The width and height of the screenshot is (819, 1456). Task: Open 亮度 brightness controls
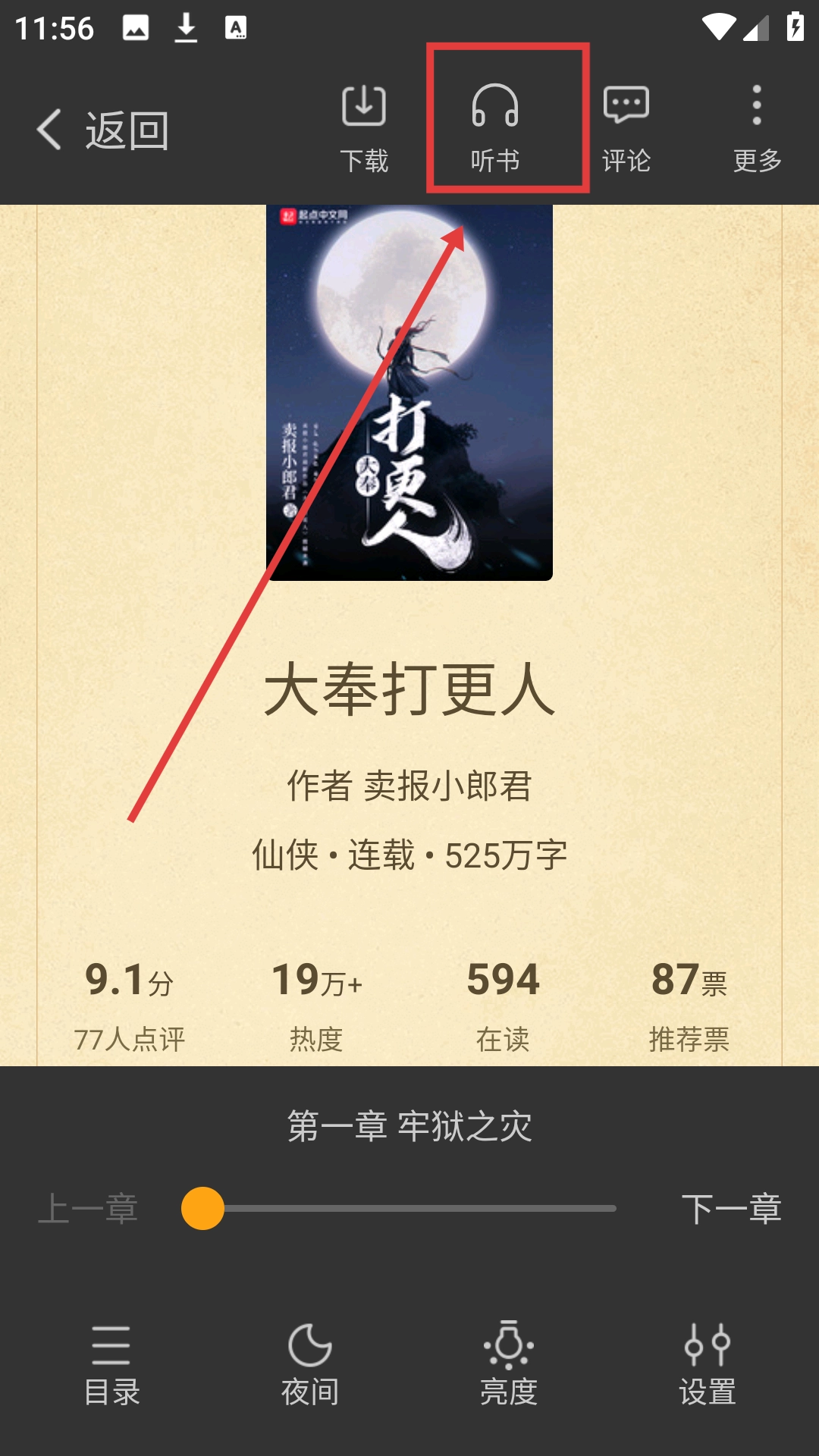click(x=509, y=1365)
